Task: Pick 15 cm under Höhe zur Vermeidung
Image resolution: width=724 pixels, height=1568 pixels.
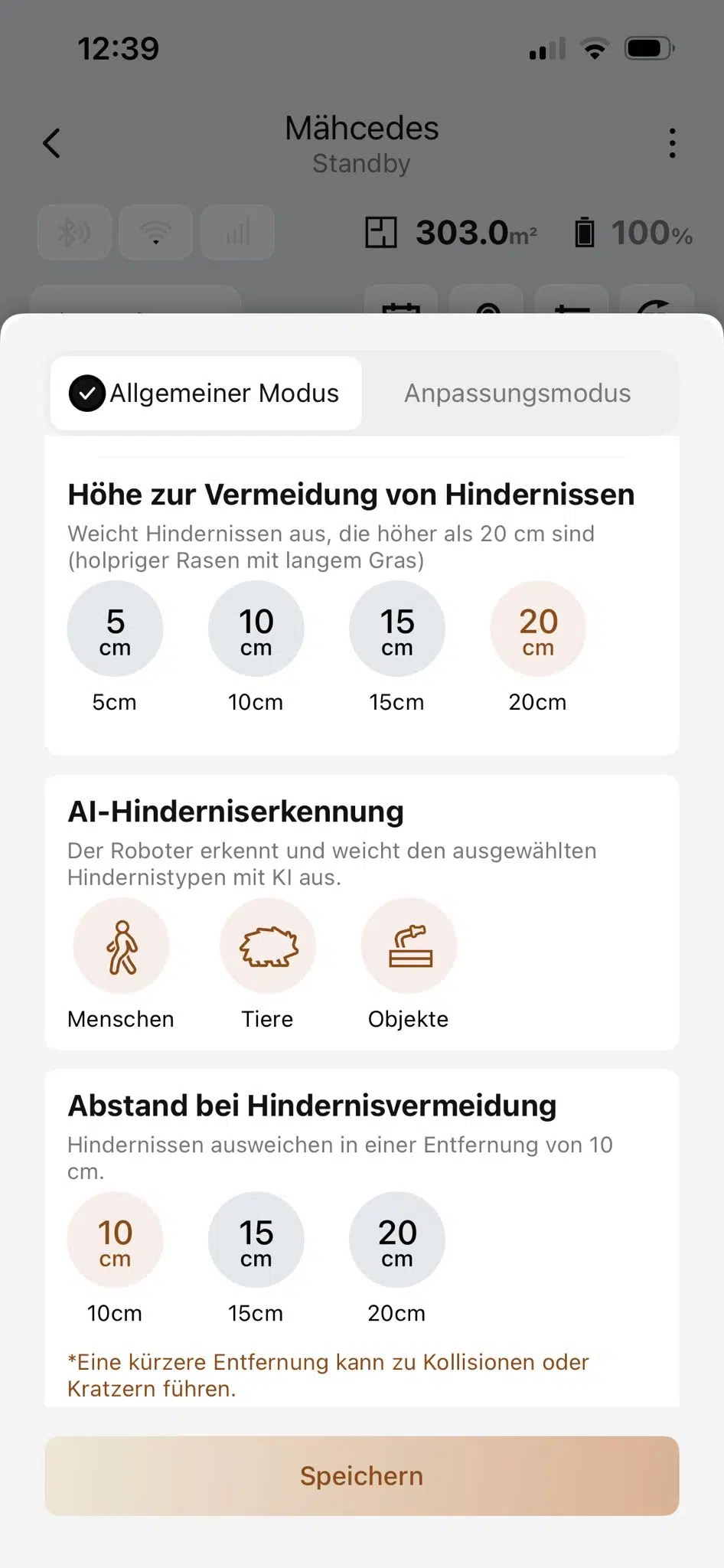Action: tap(396, 629)
